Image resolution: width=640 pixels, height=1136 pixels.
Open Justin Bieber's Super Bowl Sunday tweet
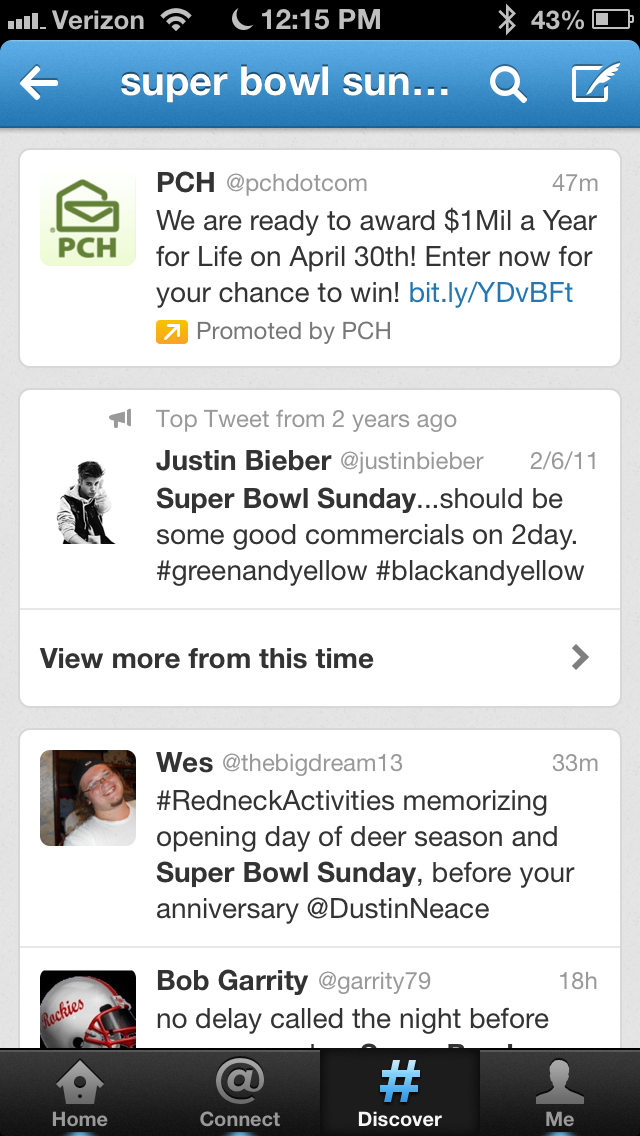(320, 500)
